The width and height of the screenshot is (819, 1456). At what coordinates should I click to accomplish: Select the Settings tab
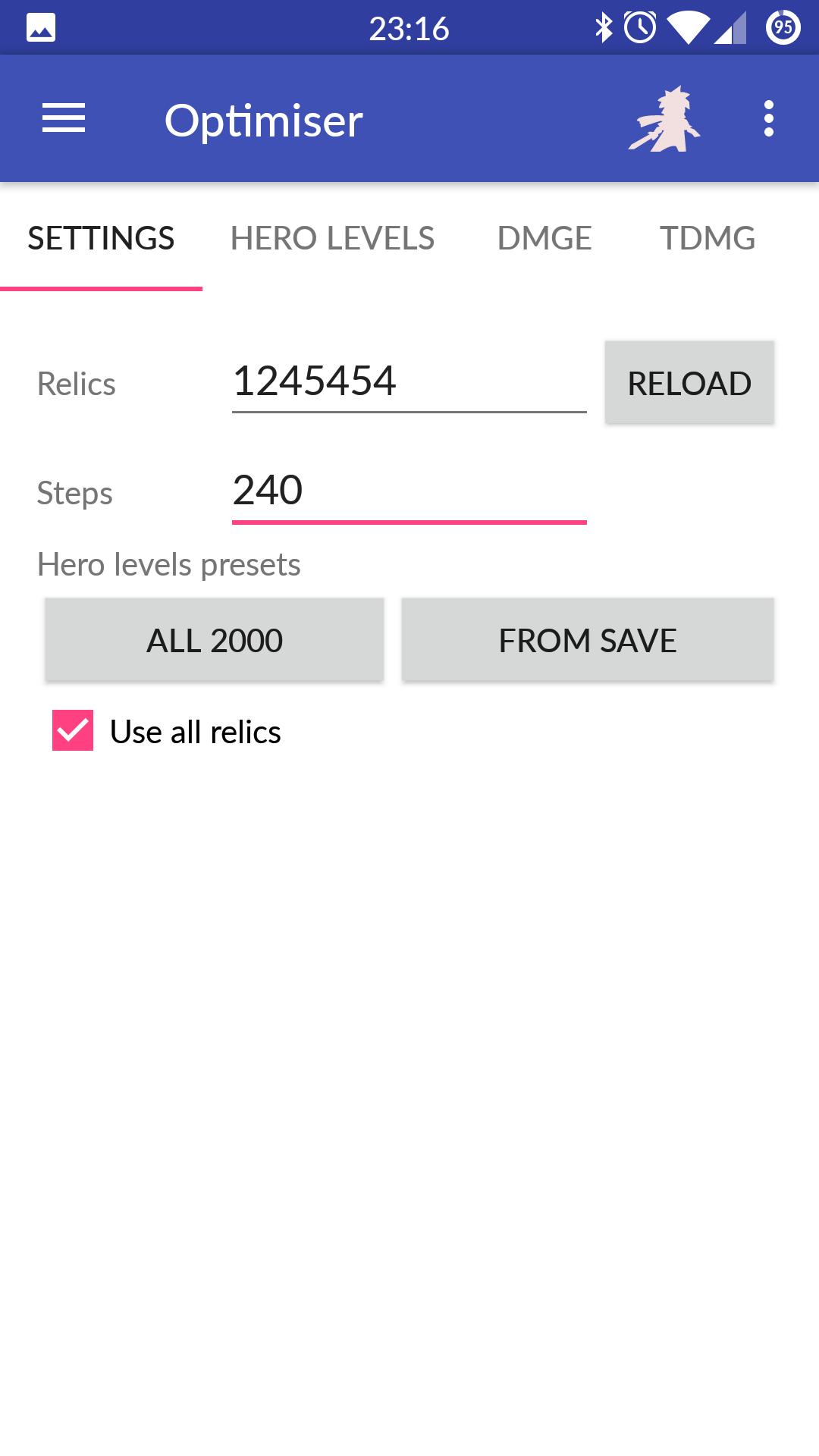point(101,238)
